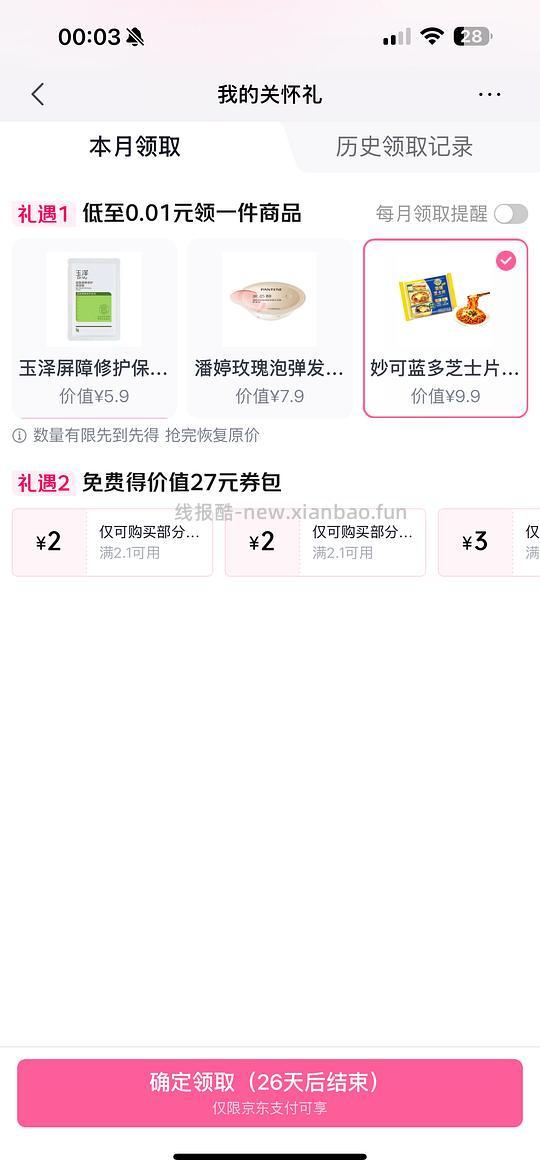This screenshot has height=1170, width=540.
Task: Choose the 潘婷玫瑰泡弹发膜 product card
Action: click(270, 328)
